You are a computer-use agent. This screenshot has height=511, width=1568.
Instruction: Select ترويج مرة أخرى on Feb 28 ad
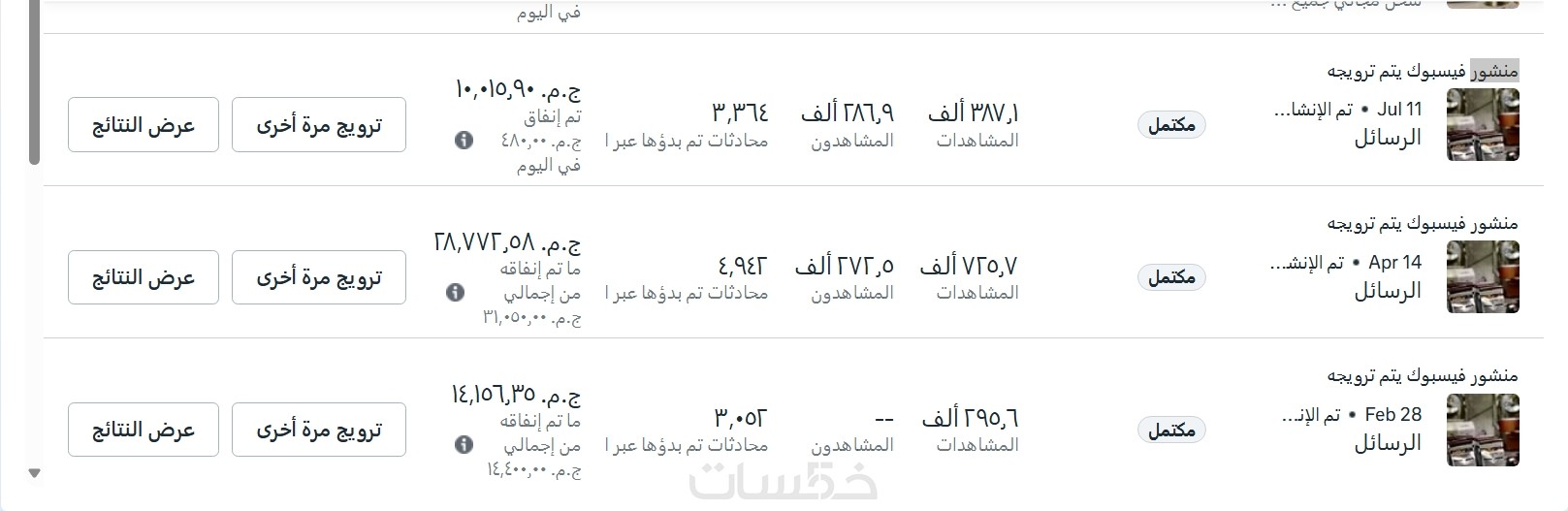[318, 430]
